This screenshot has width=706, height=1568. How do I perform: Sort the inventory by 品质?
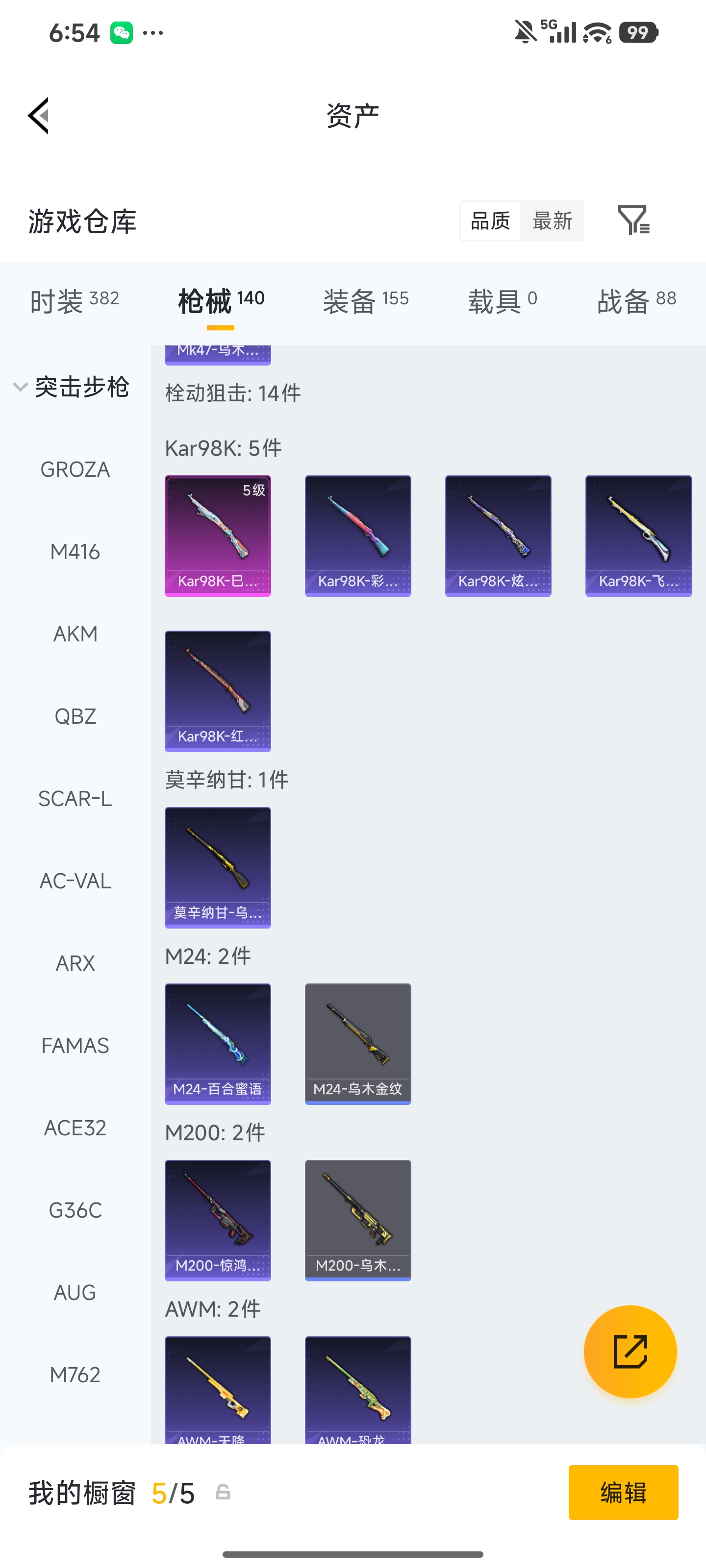[x=490, y=221]
